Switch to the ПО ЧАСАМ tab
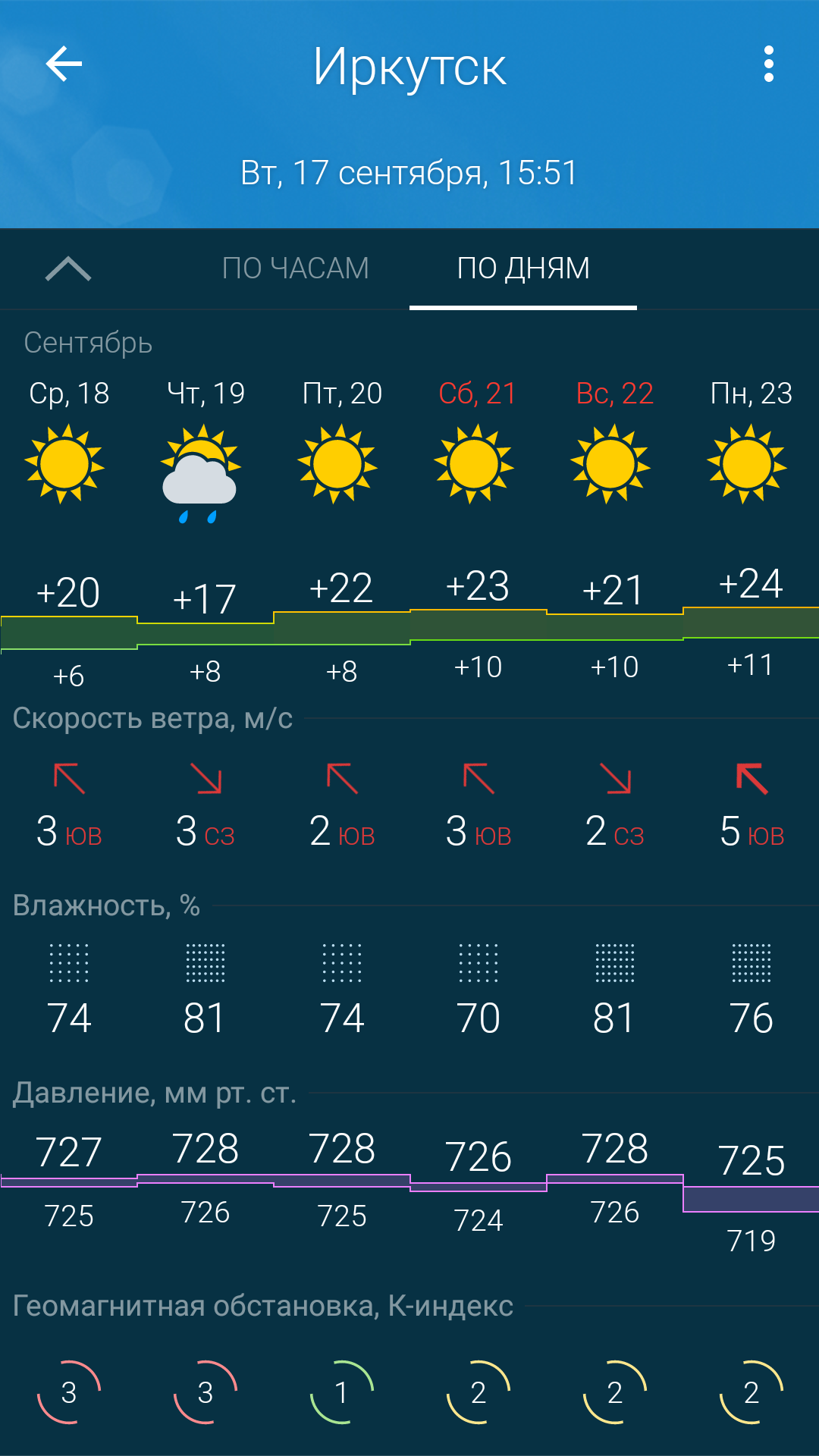The width and height of the screenshot is (819, 1456). coord(295,268)
